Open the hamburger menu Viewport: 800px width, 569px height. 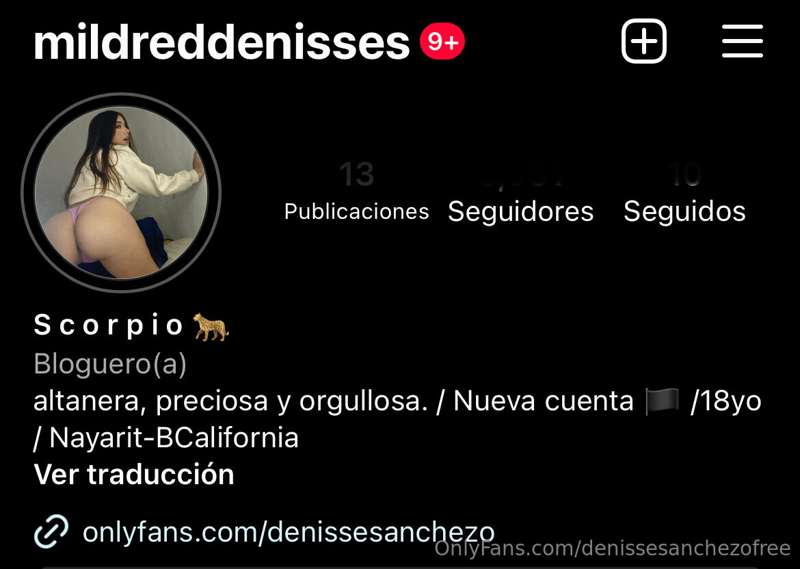[742, 42]
